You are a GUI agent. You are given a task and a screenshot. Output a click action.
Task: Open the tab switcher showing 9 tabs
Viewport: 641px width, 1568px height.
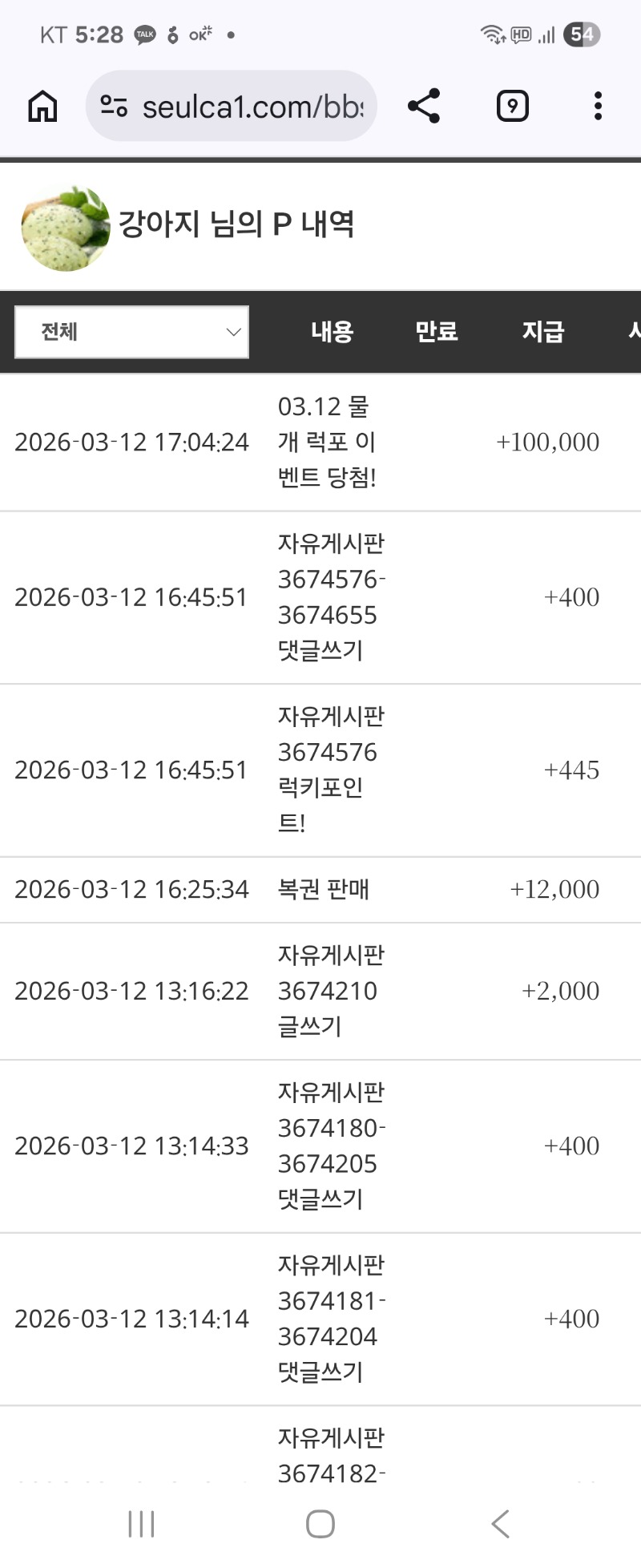[513, 106]
